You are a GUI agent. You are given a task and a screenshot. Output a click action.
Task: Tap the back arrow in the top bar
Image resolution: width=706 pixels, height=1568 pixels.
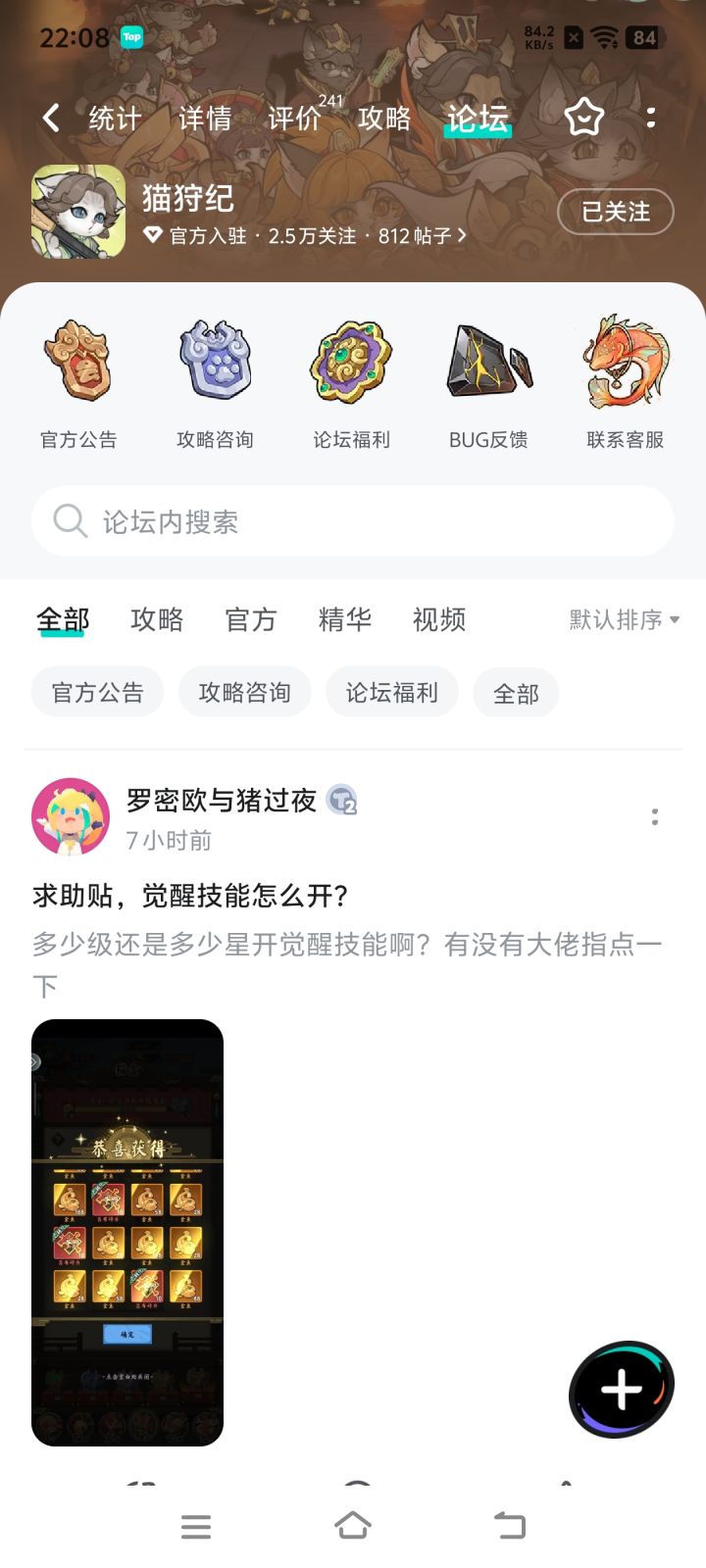point(51,119)
